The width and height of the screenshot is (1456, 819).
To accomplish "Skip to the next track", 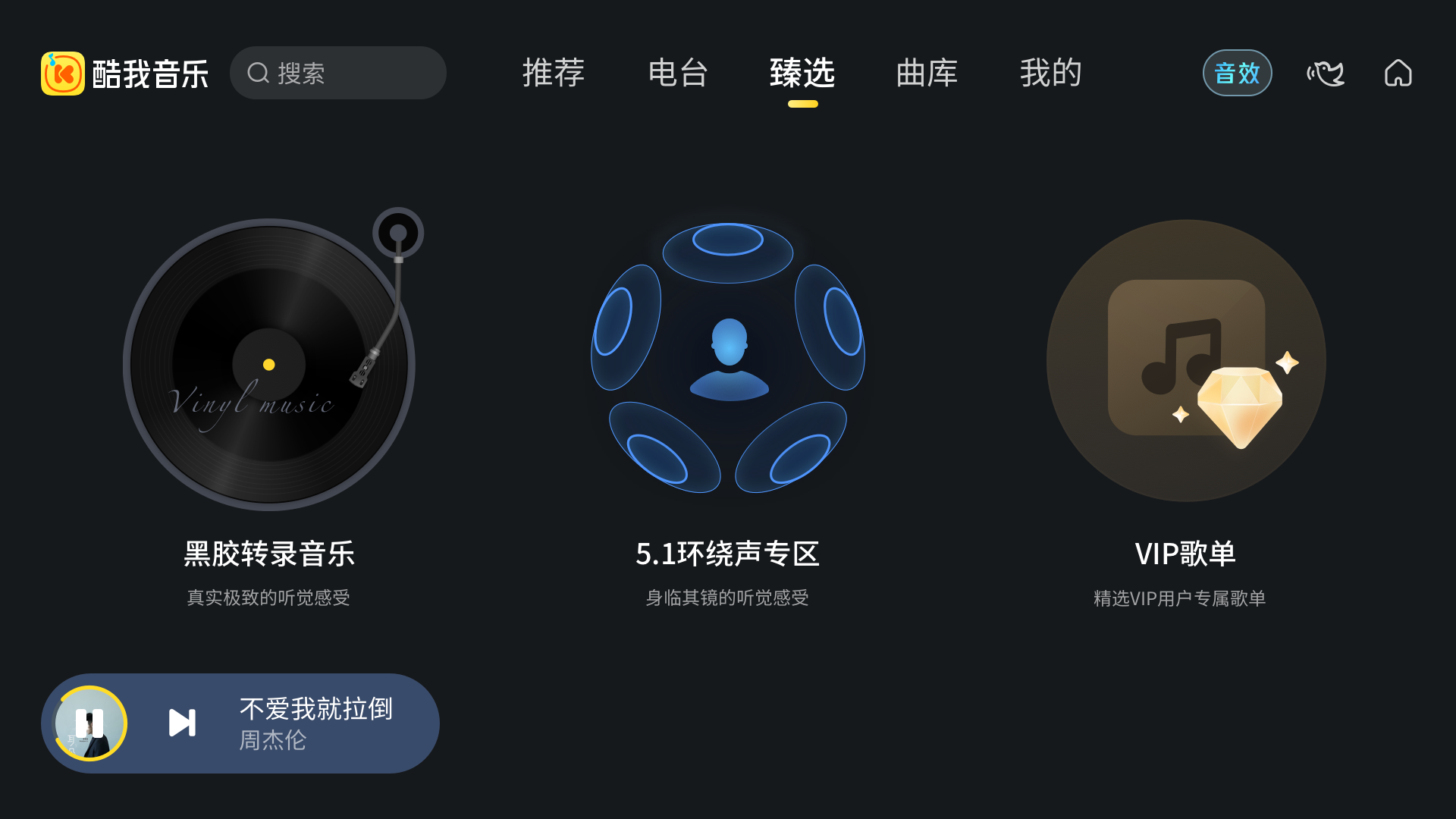I will click(182, 723).
